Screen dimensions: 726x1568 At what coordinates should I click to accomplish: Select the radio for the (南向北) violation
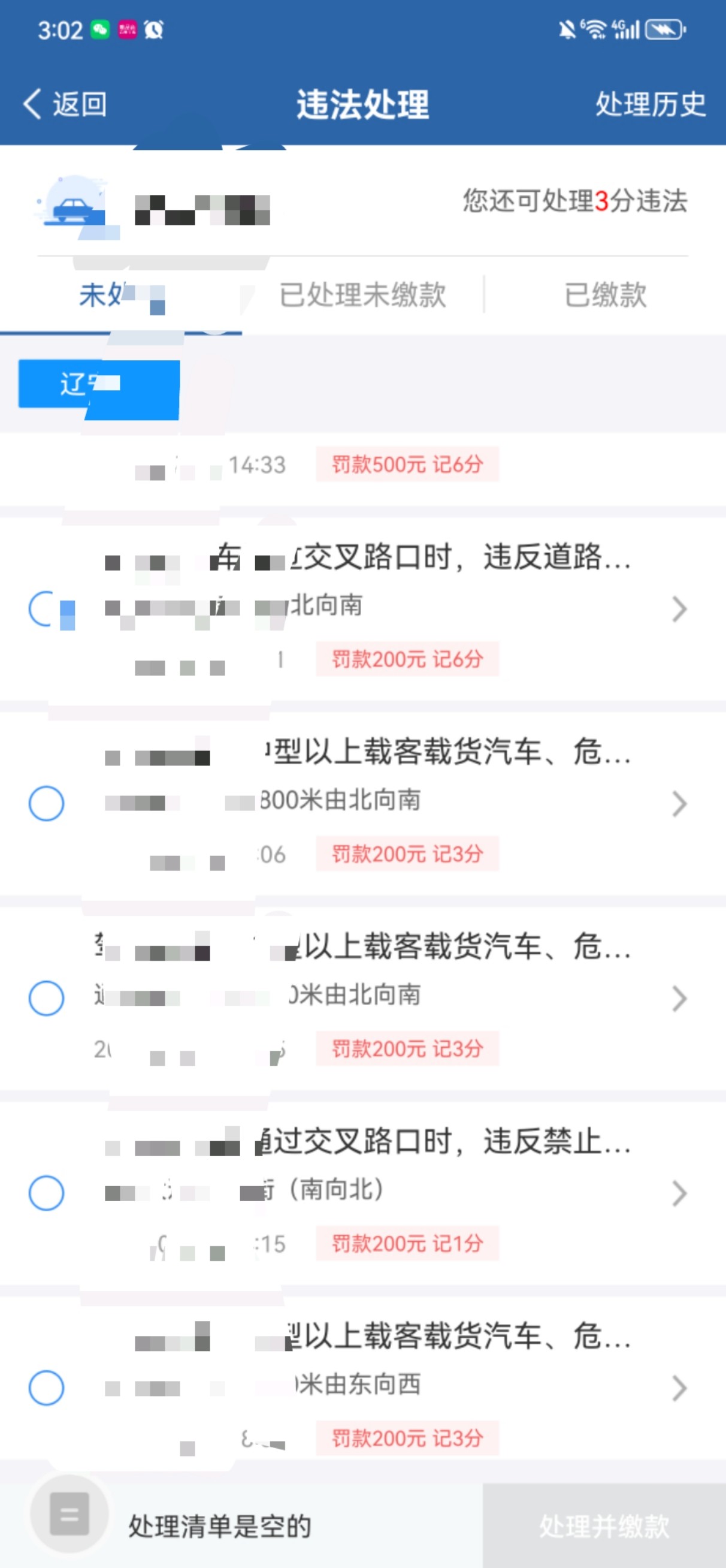(x=47, y=1193)
